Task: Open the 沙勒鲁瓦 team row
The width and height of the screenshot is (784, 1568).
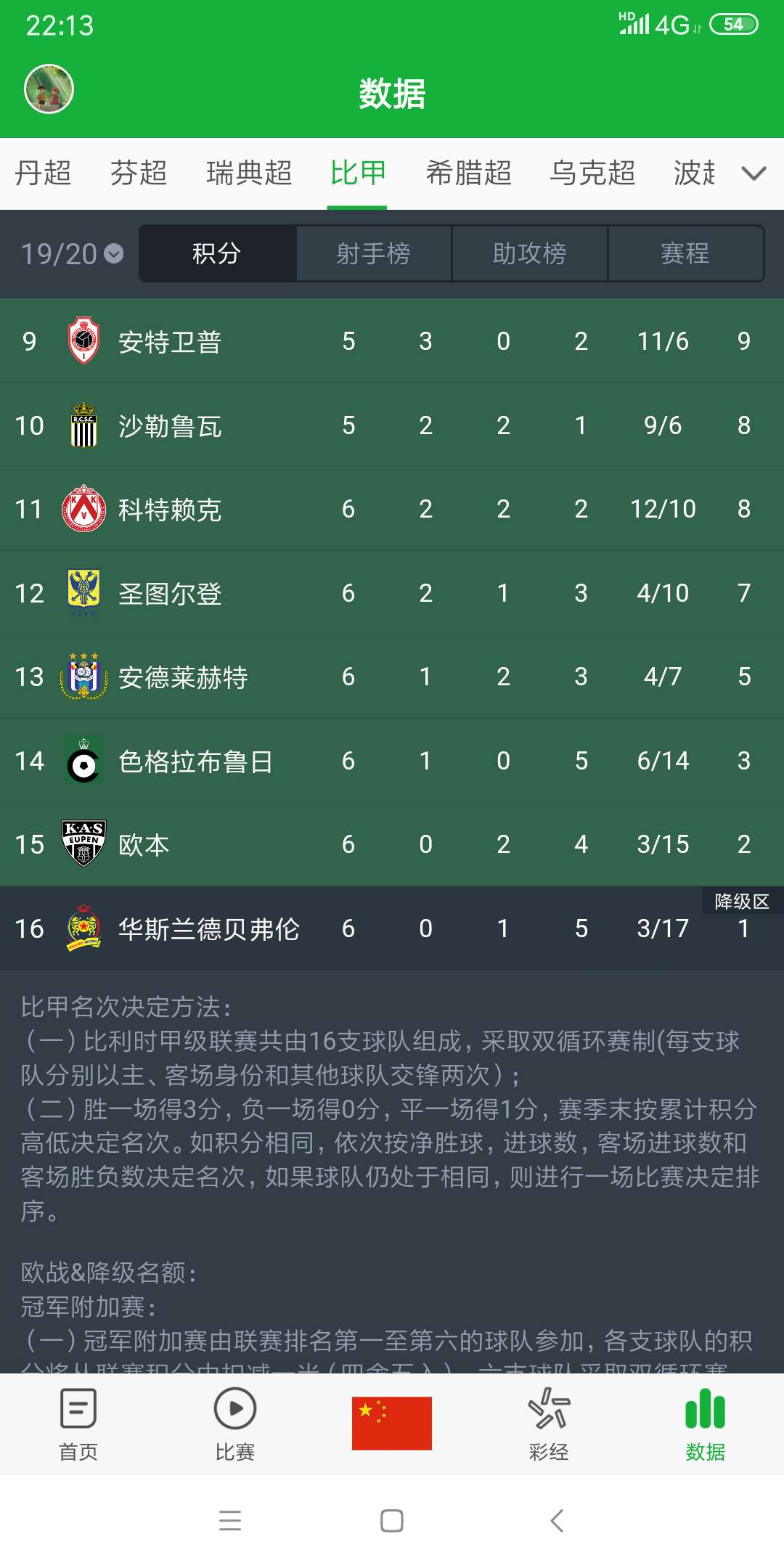Action: (x=170, y=425)
